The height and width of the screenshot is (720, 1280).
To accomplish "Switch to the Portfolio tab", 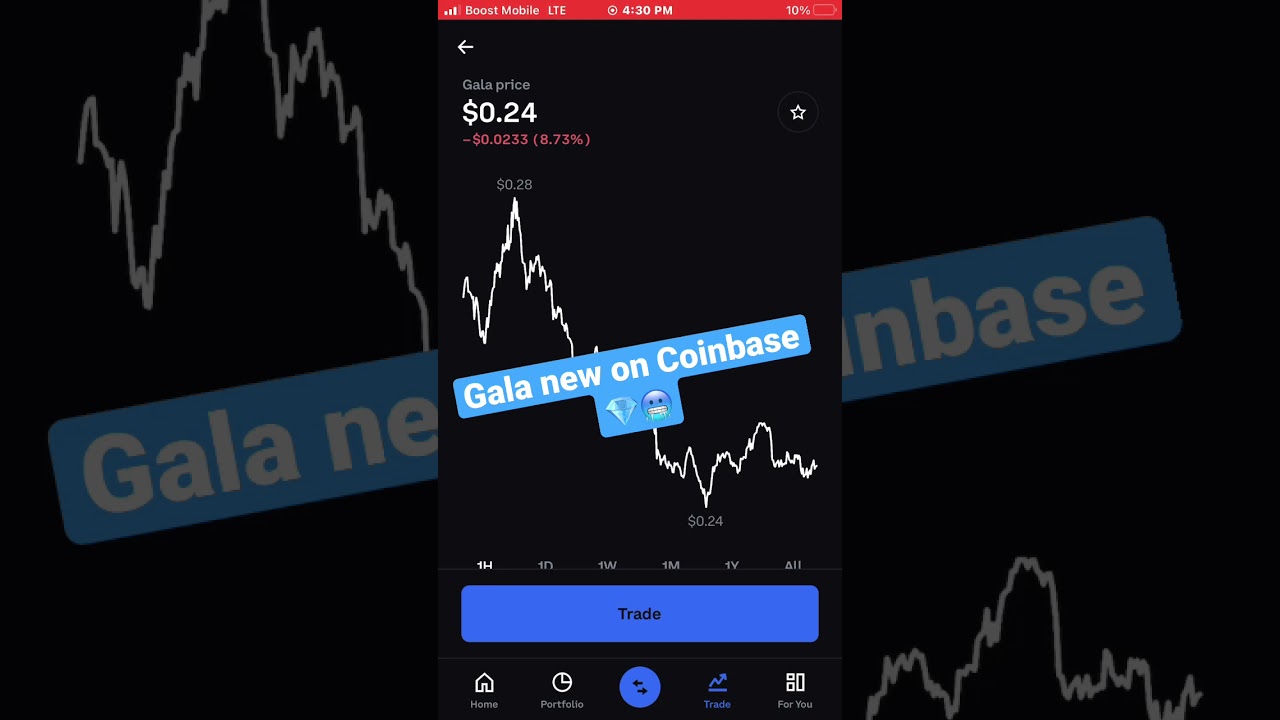I will 562,690.
